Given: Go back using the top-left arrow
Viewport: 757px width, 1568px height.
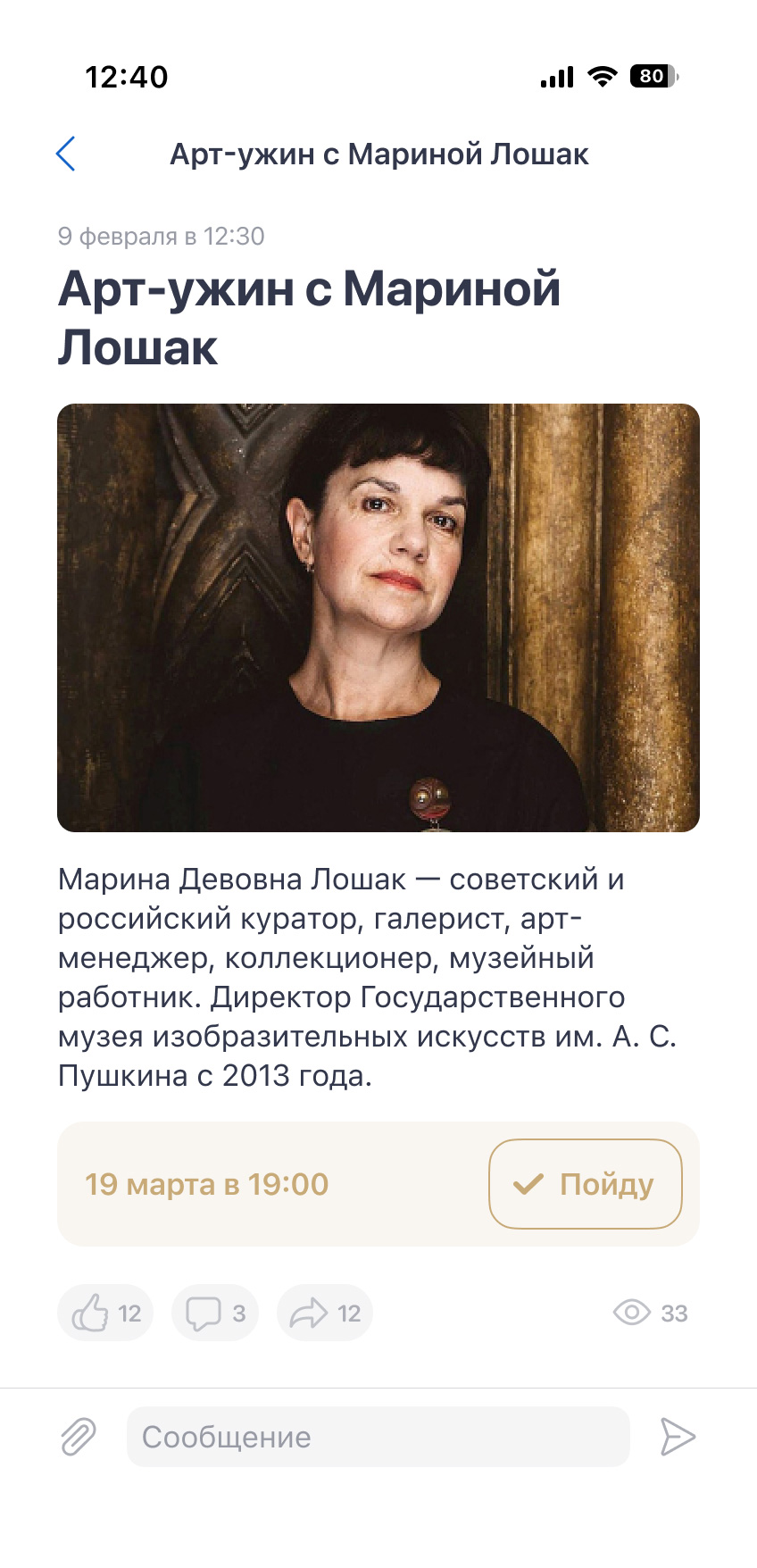Looking at the screenshot, I should coord(65,154).
